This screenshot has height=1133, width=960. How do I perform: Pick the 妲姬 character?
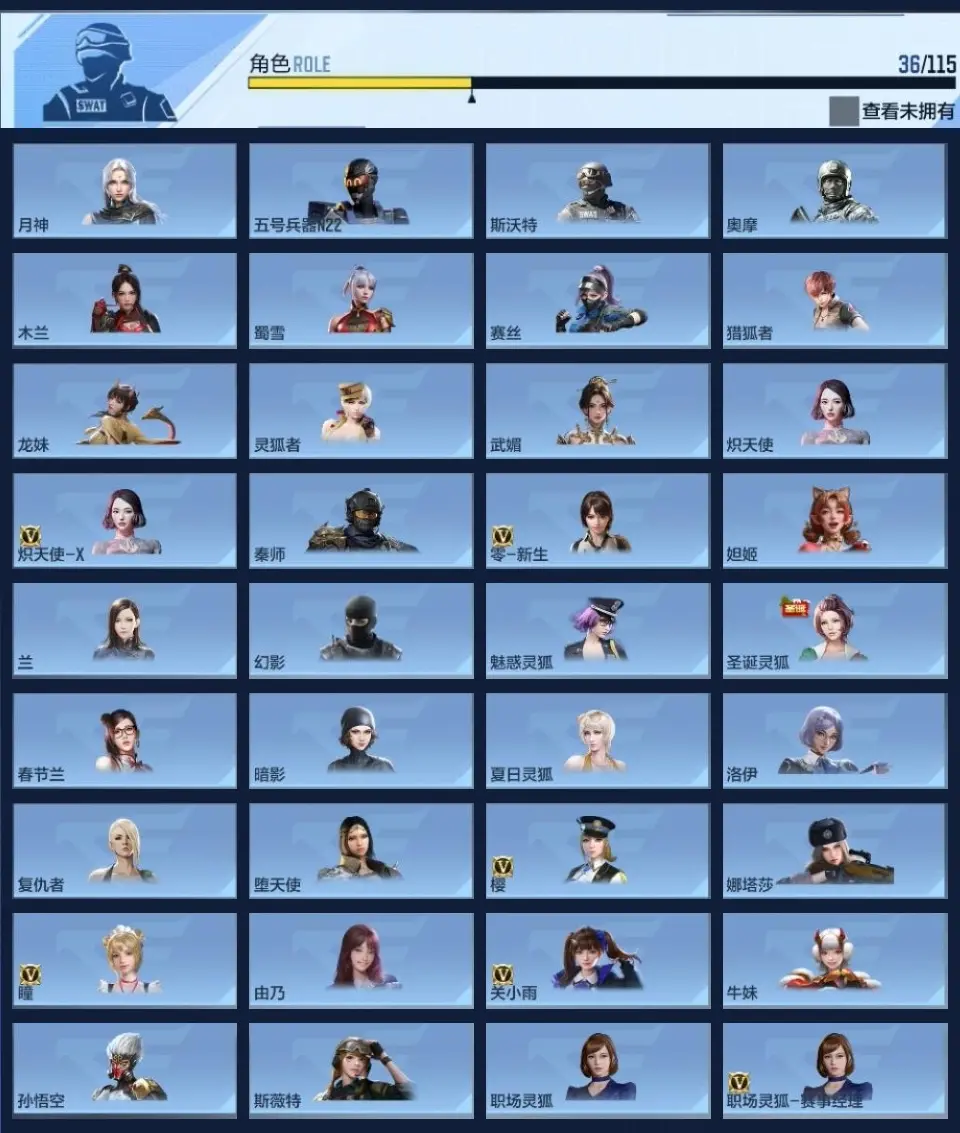point(834,520)
